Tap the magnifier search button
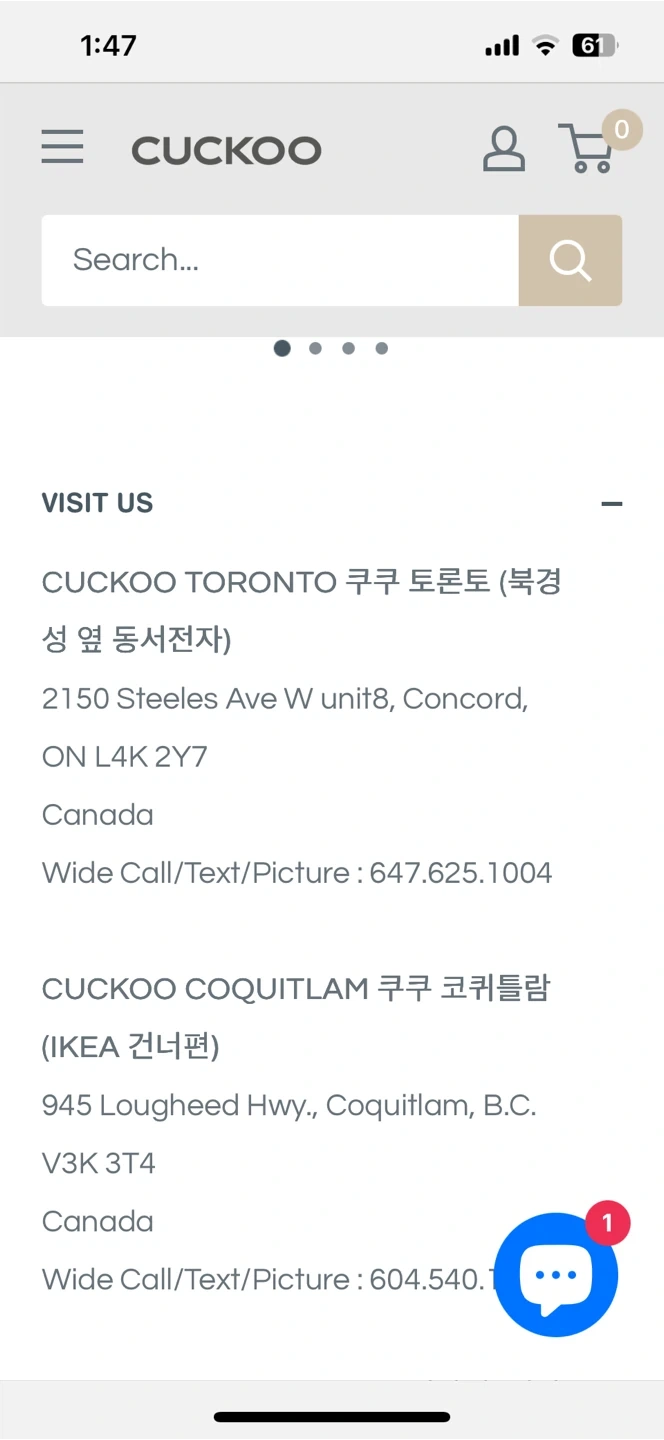This screenshot has width=664, height=1440. pyautogui.click(x=570, y=260)
